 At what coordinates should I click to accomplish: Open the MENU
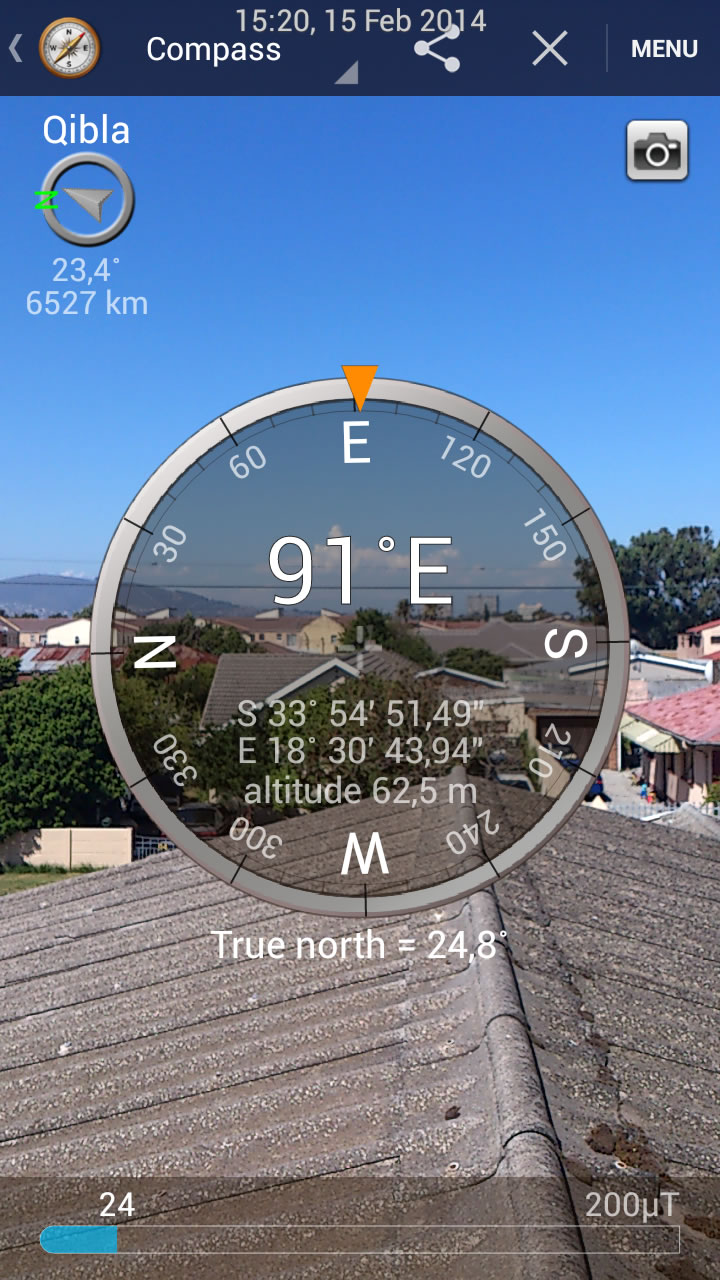(x=664, y=48)
